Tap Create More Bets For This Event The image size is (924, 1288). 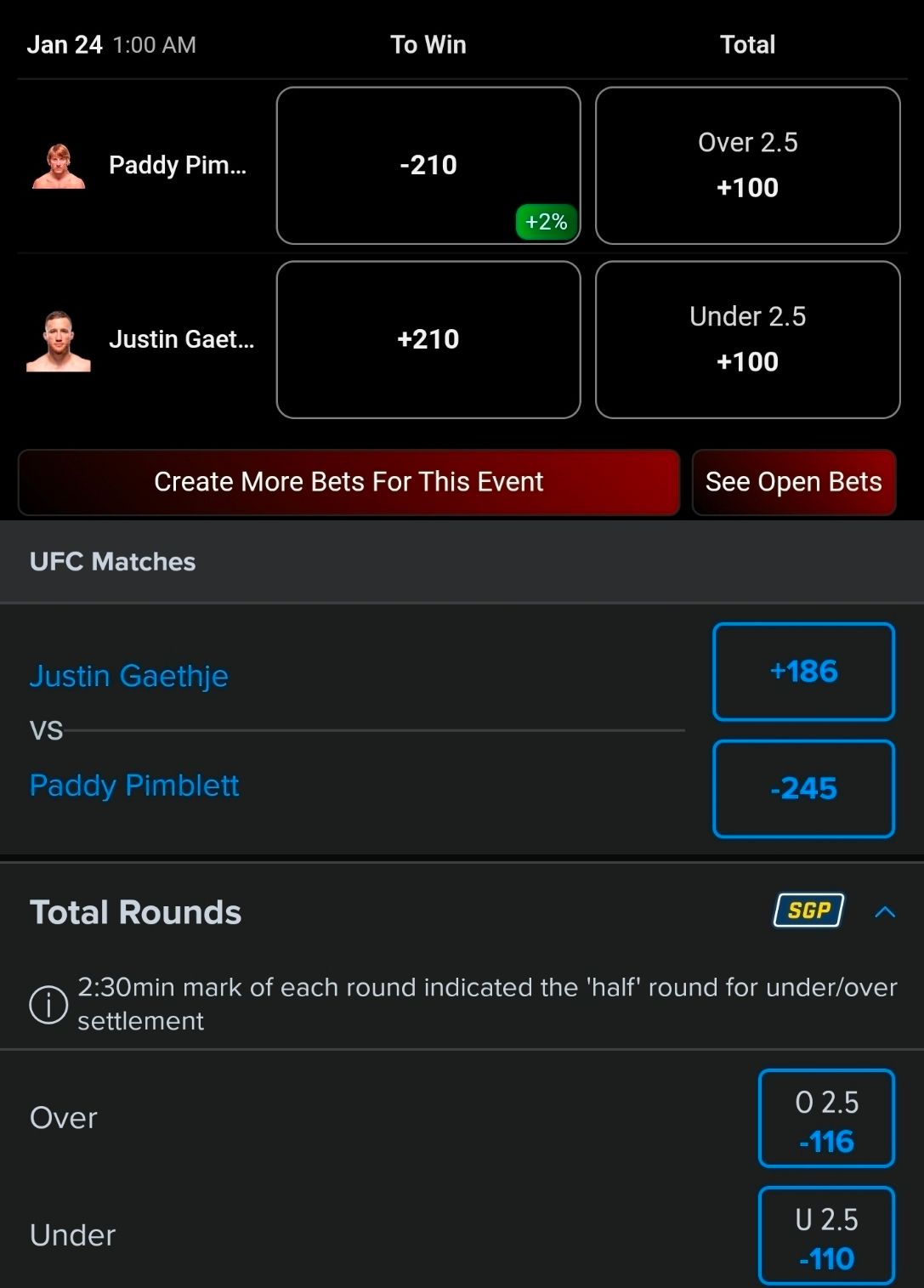349,482
